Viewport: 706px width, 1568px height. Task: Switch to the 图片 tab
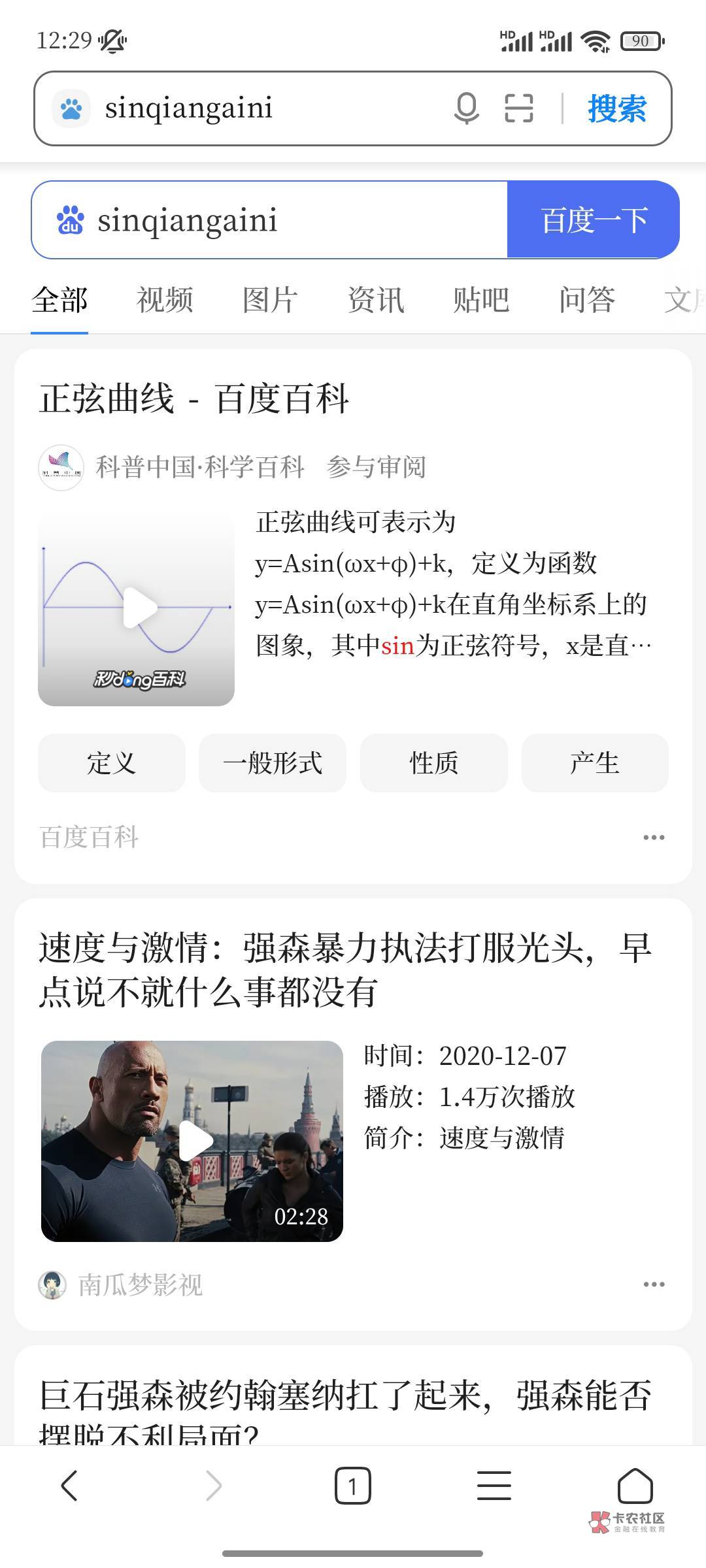point(270,301)
